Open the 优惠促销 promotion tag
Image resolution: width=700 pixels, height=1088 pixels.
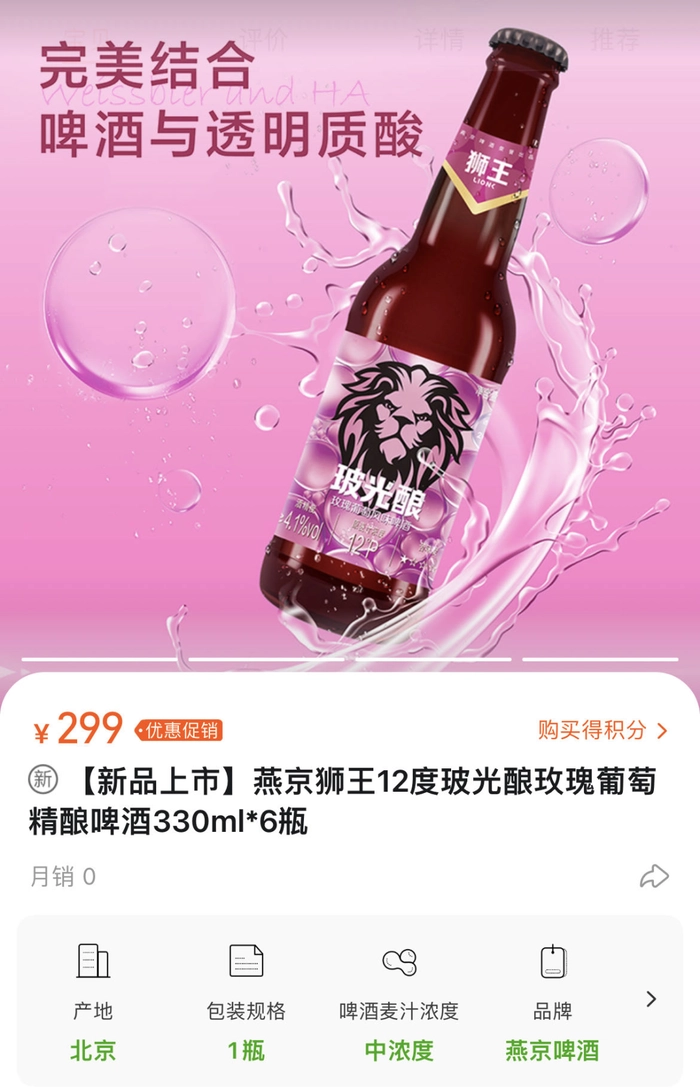[x=178, y=731]
